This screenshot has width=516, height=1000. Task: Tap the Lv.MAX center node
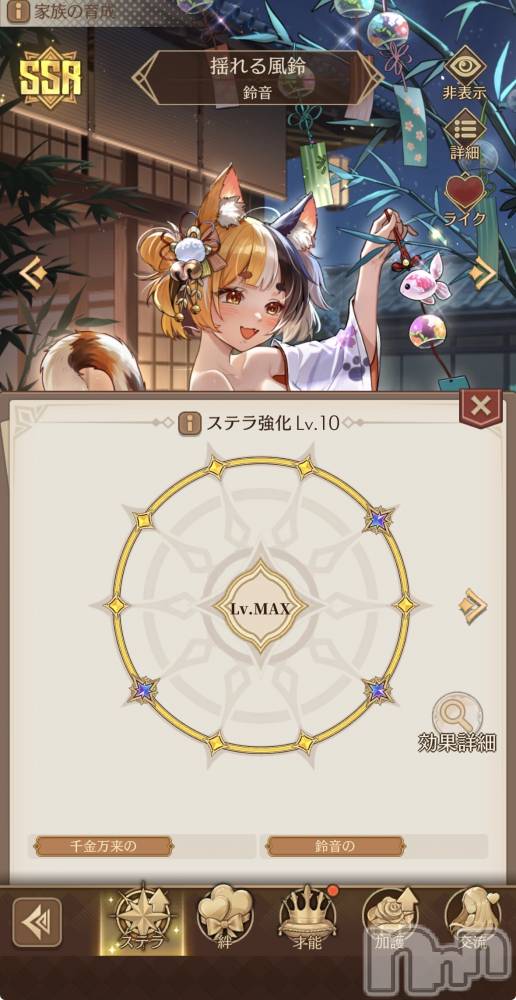point(260,607)
